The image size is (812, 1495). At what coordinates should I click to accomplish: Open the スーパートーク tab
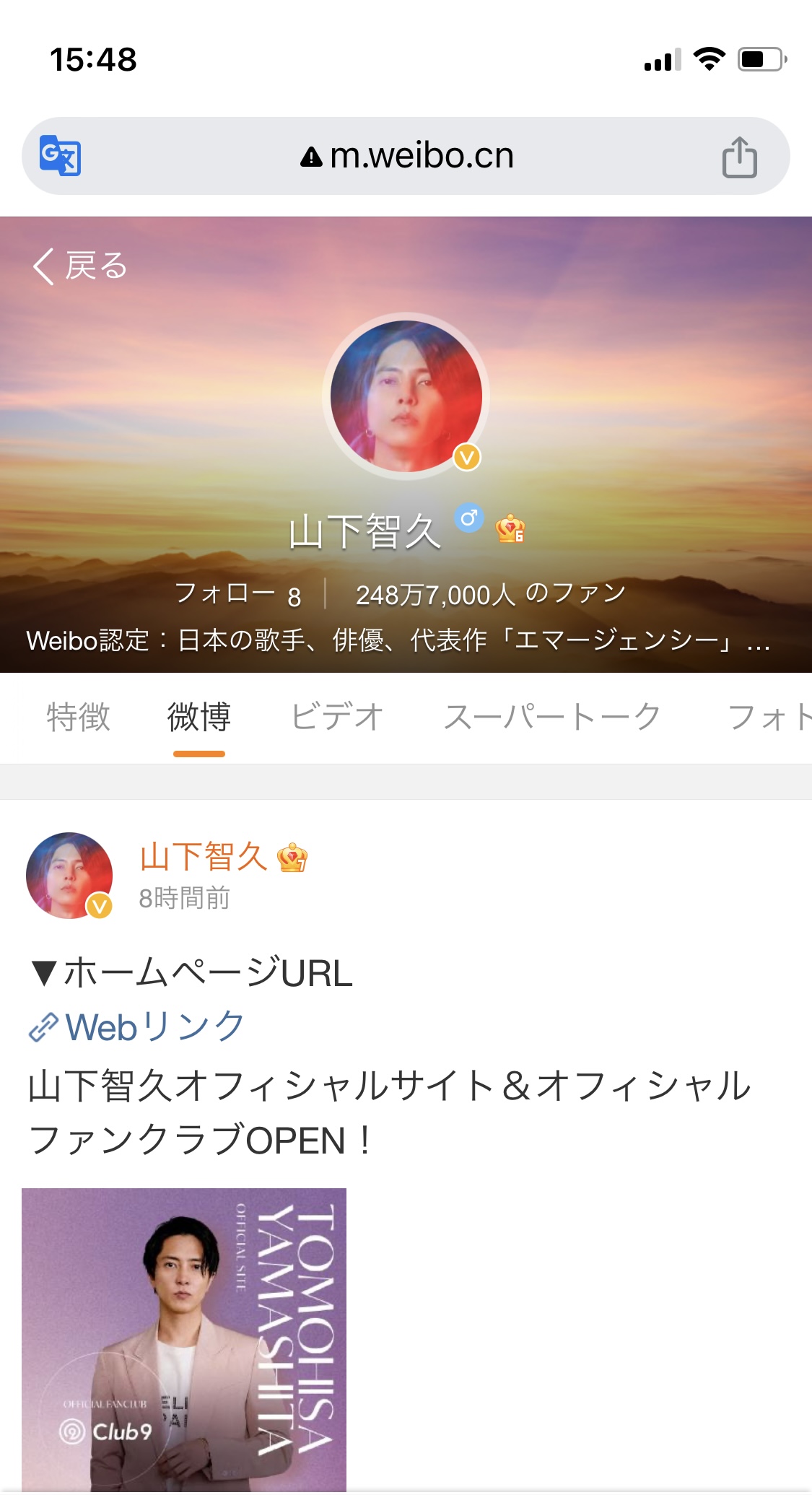tap(552, 717)
